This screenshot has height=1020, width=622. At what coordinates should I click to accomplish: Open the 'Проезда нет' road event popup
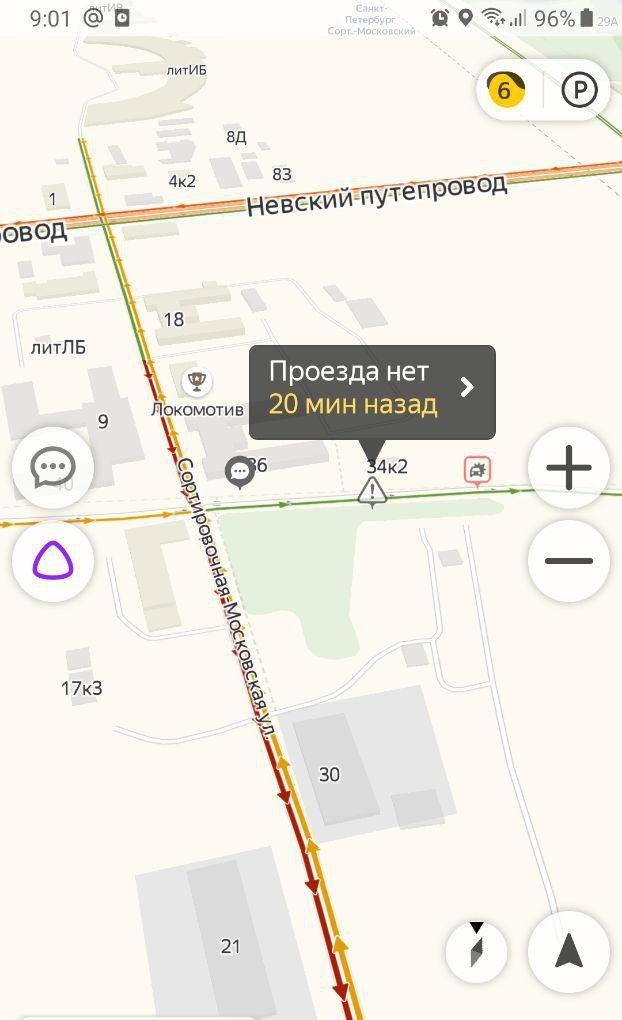coord(372,391)
